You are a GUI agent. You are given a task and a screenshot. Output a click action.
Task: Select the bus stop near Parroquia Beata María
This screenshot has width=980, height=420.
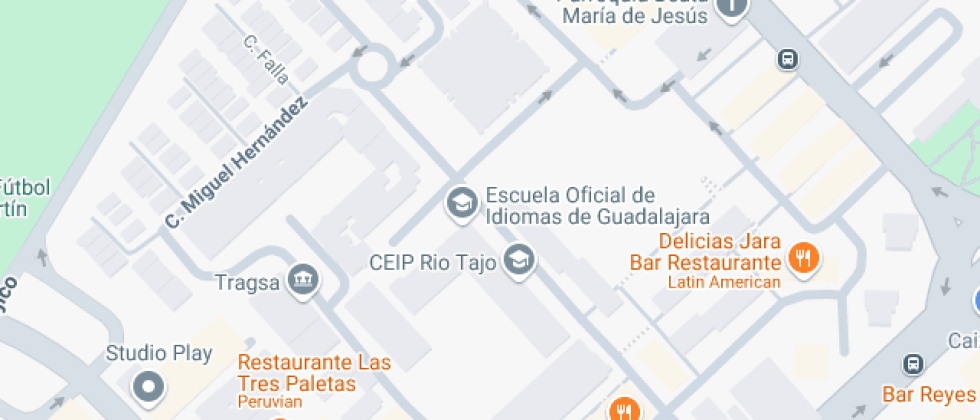[x=789, y=59]
